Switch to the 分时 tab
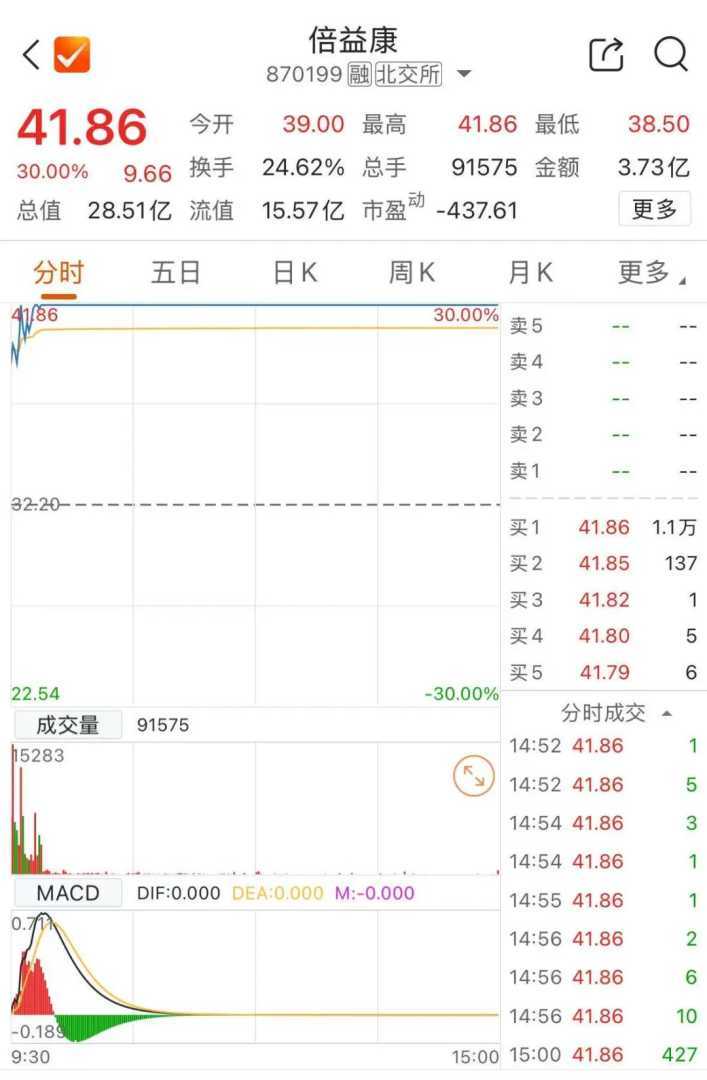 [x=58, y=272]
